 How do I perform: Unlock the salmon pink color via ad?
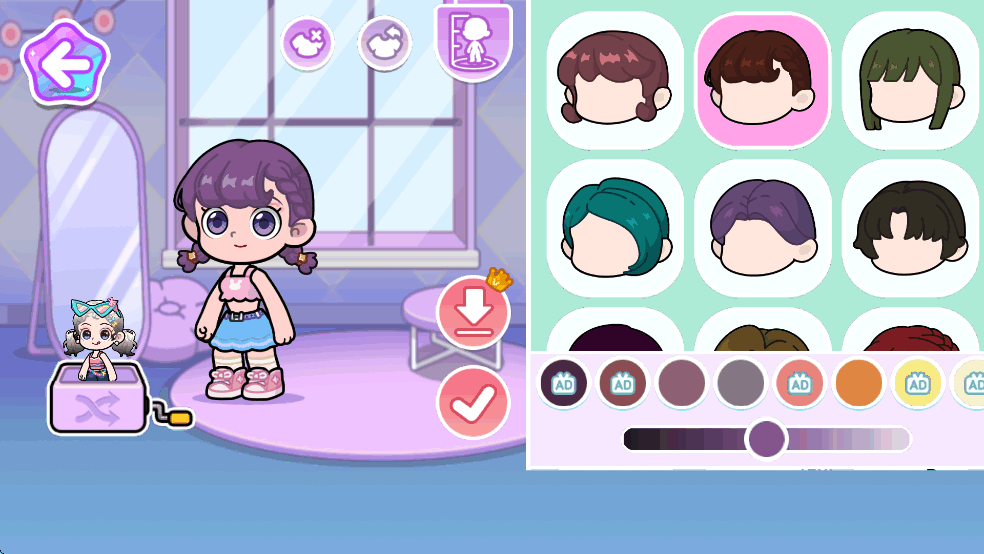click(799, 382)
